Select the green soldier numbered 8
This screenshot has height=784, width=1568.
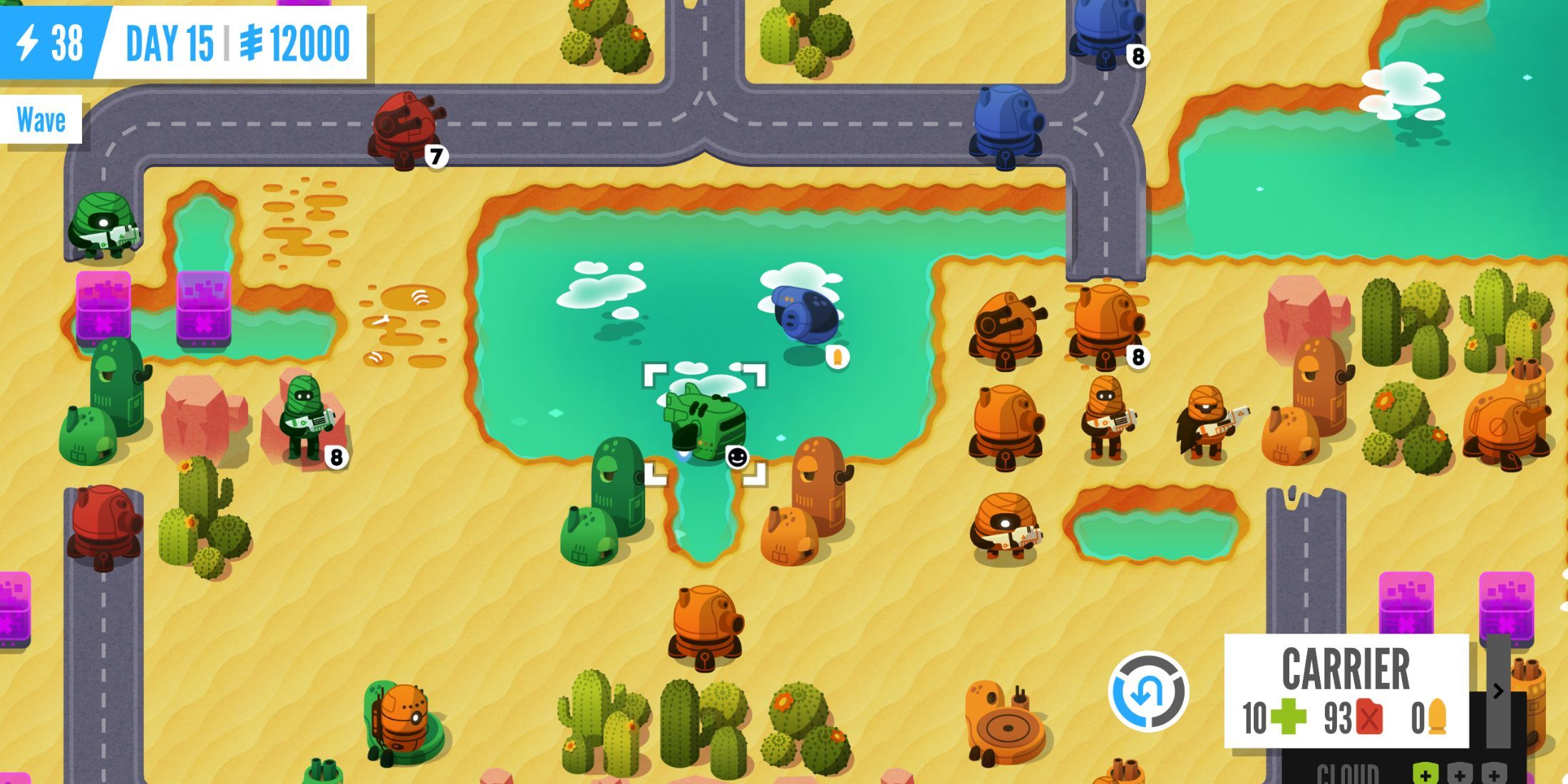pyautogui.click(x=306, y=421)
